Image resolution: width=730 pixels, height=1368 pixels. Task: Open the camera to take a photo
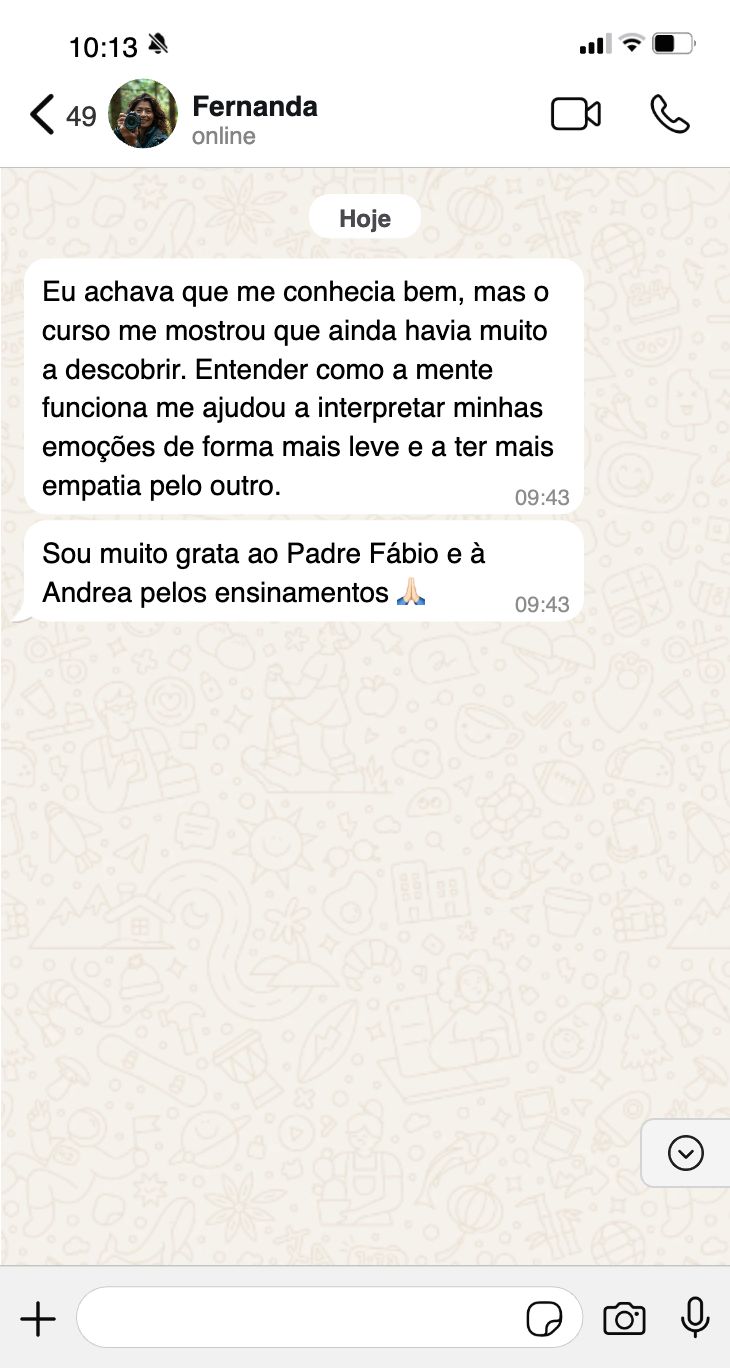pos(624,1320)
